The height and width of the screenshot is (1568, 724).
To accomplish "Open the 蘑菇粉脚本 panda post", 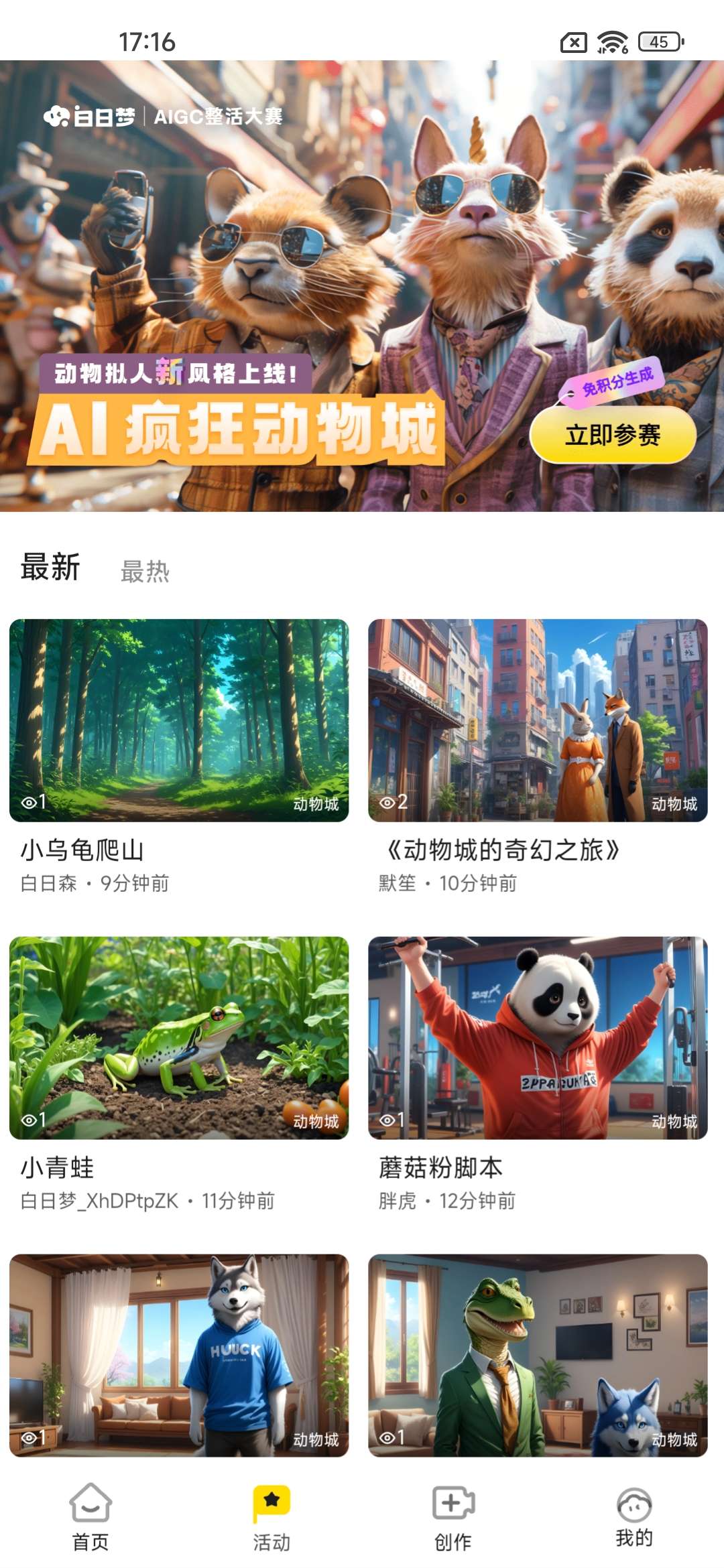I will pos(538,1037).
